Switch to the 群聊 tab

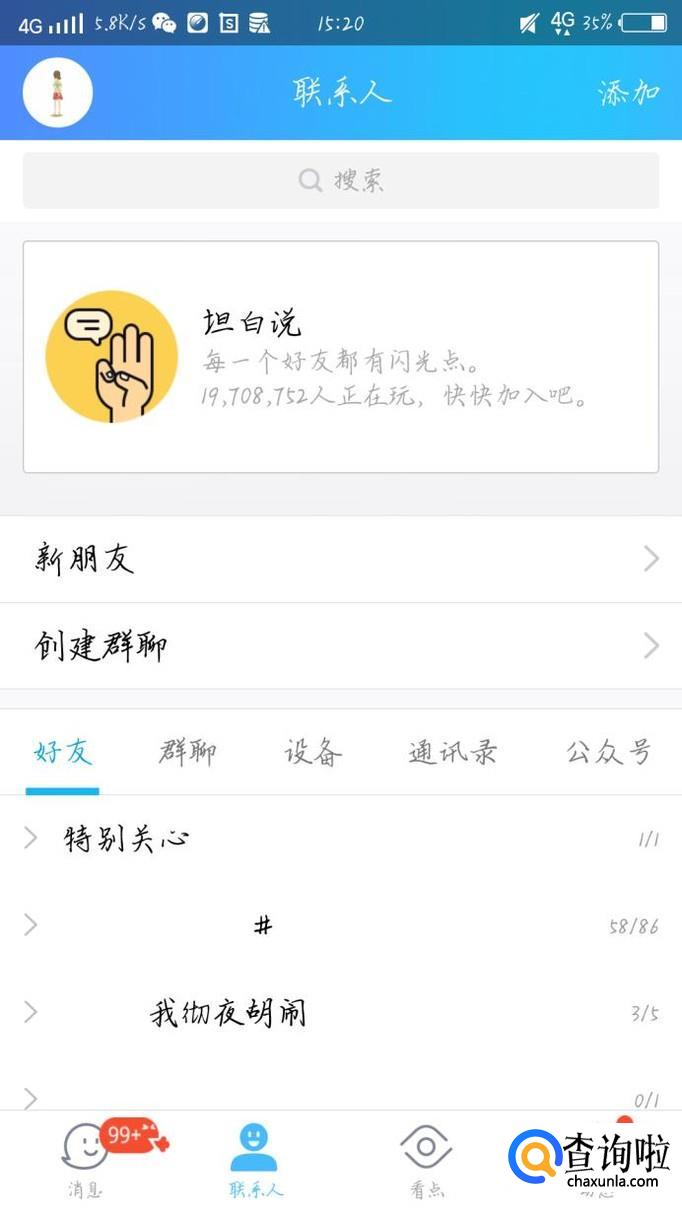tap(187, 752)
